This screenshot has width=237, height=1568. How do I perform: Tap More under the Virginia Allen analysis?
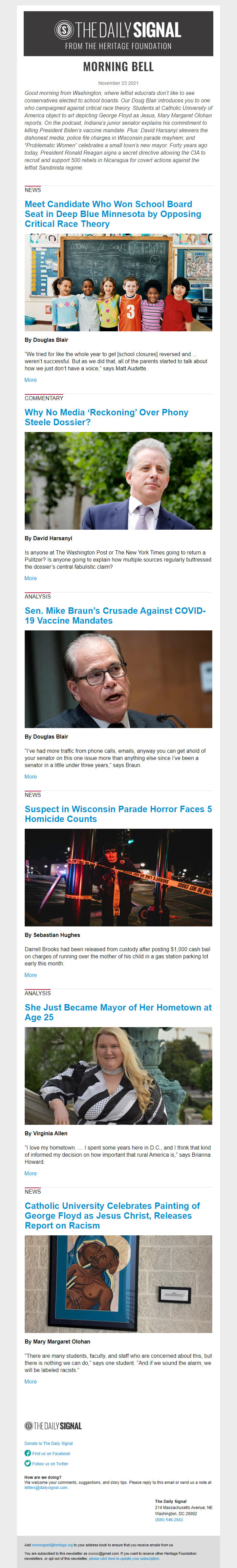pyautogui.click(x=30, y=1174)
